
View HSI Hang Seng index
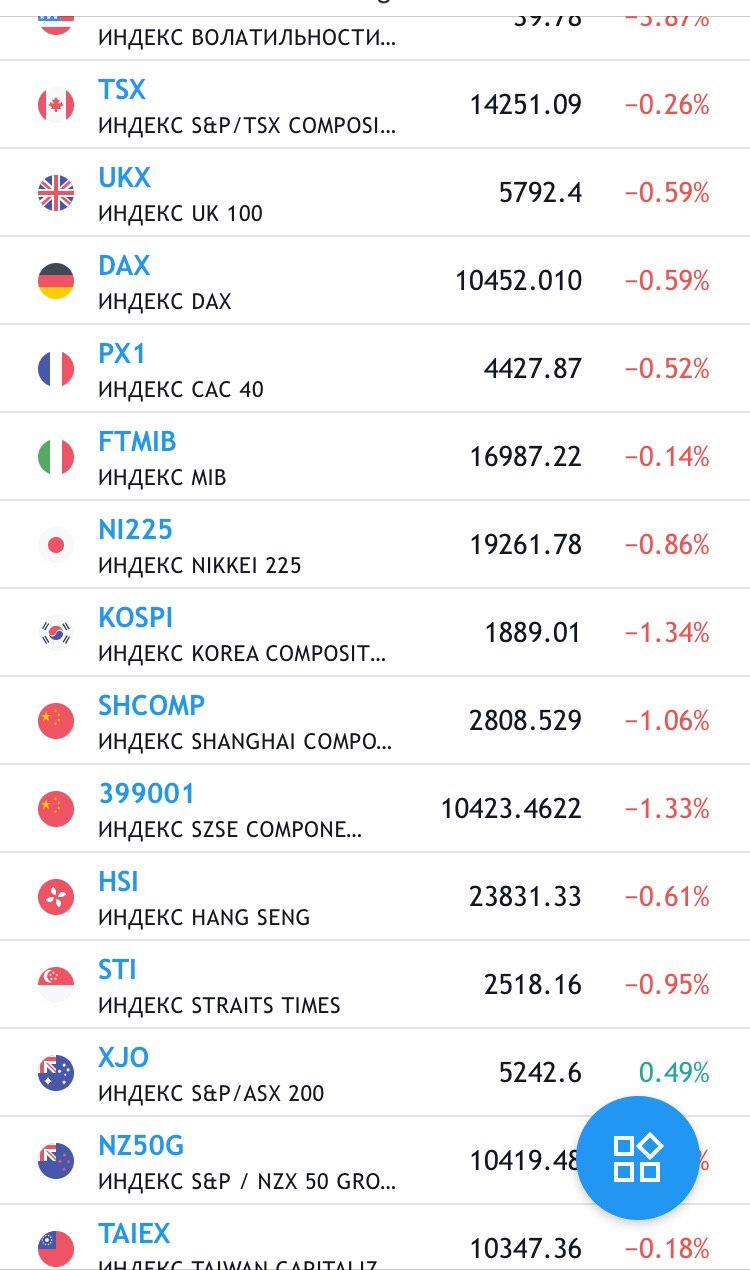(x=375, y=897)
